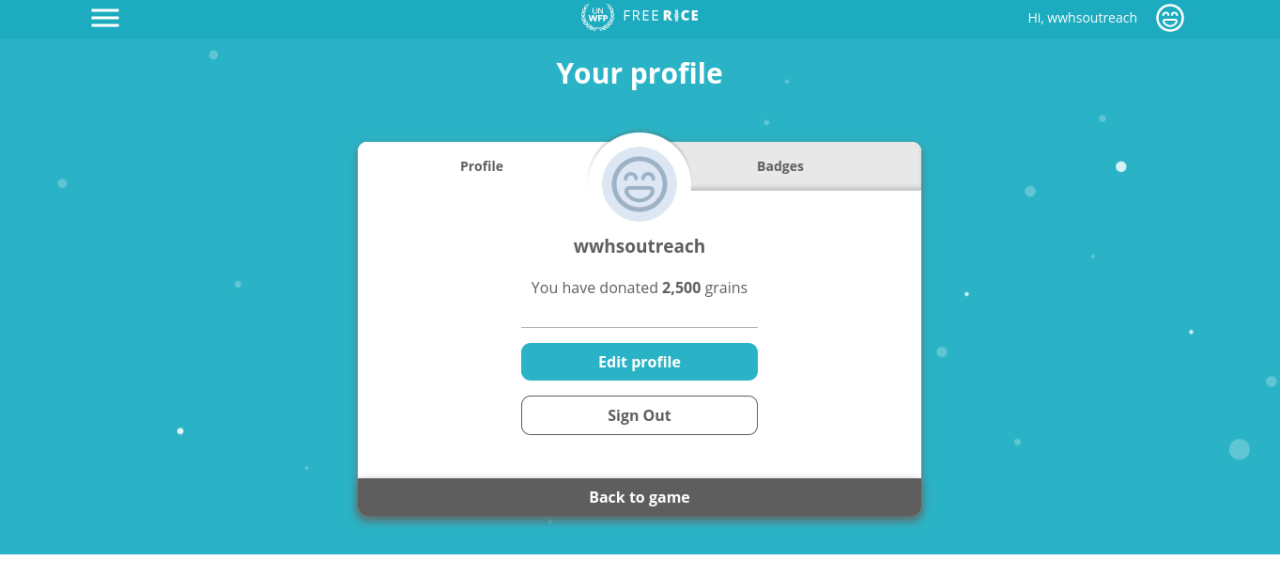Sign out of the account
Image resolution: width=1280 pixels, height=576 pixels.
[639, 415]
